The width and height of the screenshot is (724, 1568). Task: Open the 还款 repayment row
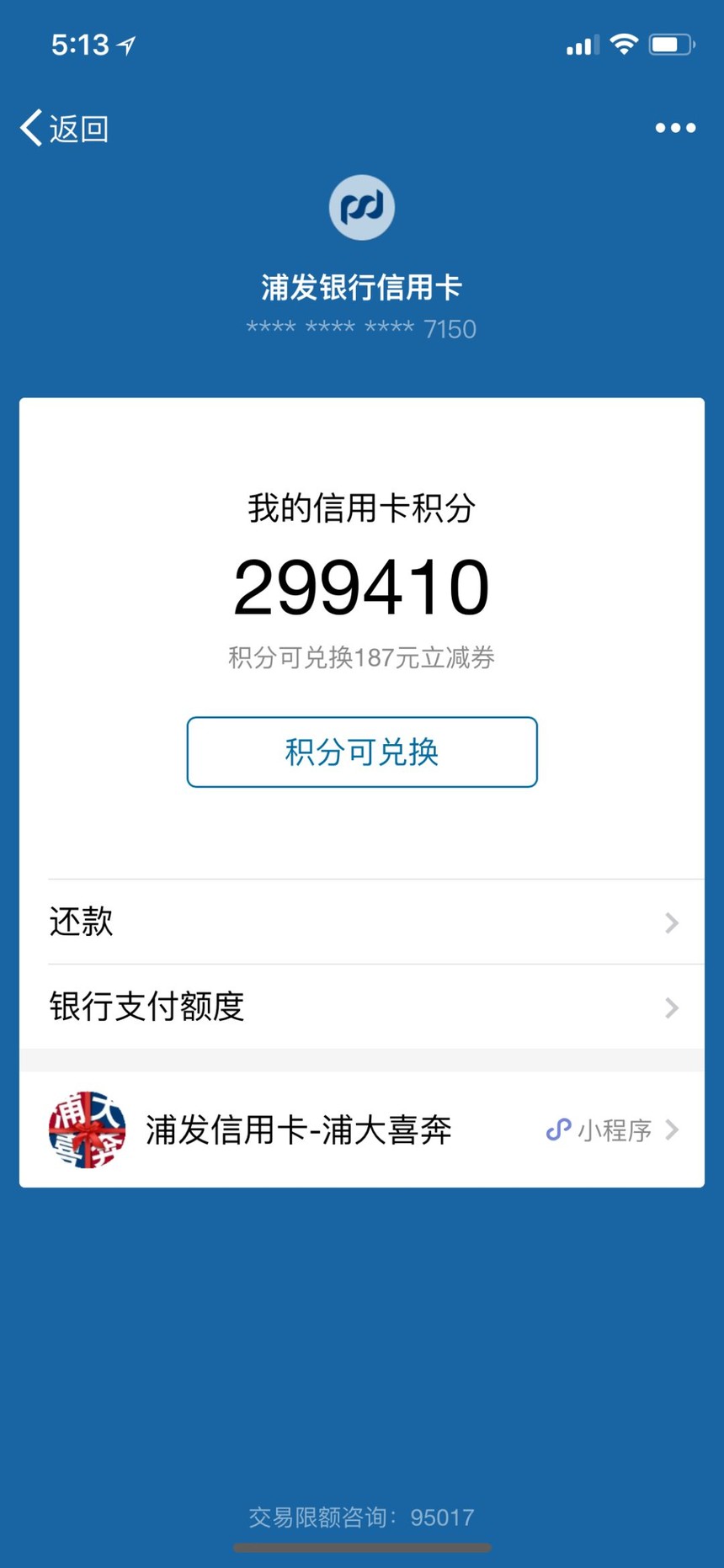tap(362, 922)
